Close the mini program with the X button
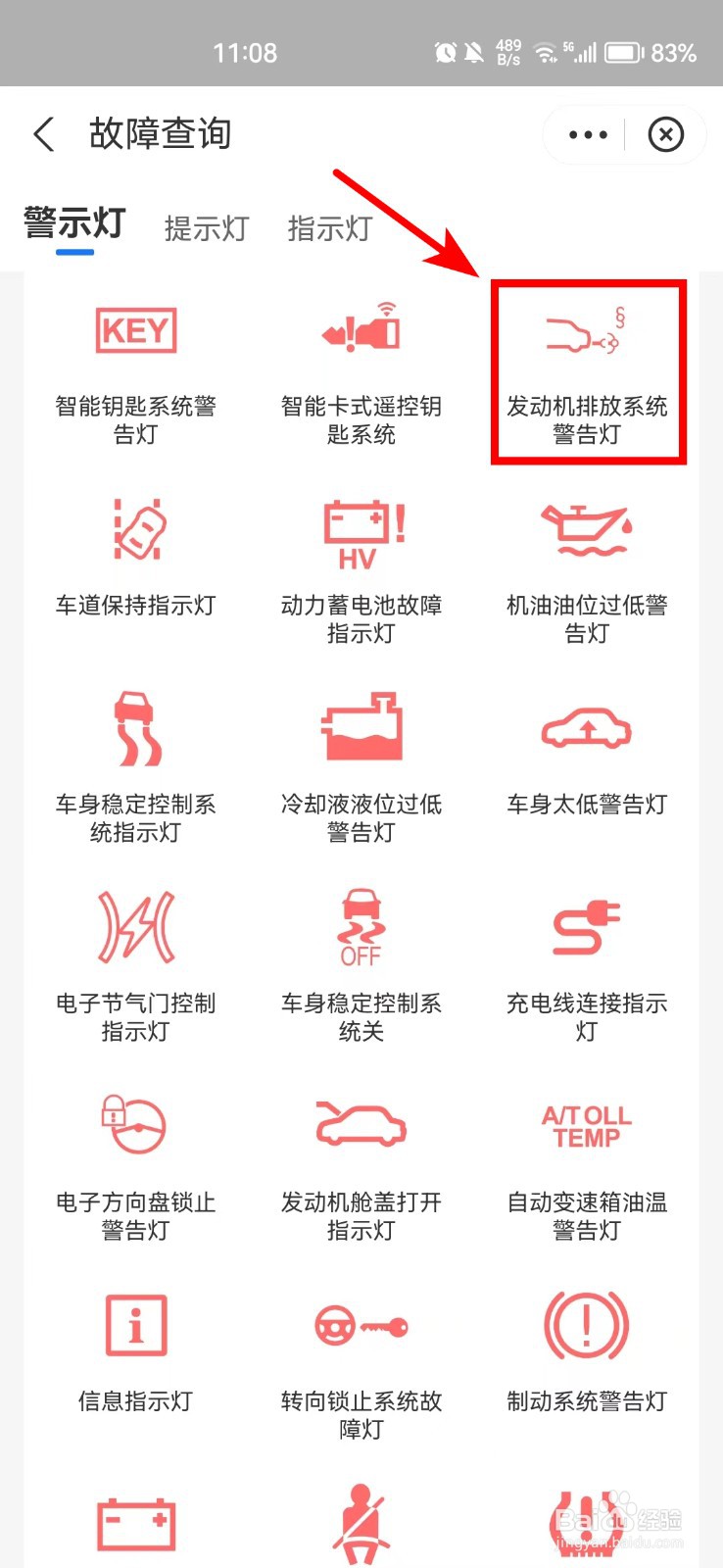The width and height of the screenshot is (723, 1568). click(666, 134)
